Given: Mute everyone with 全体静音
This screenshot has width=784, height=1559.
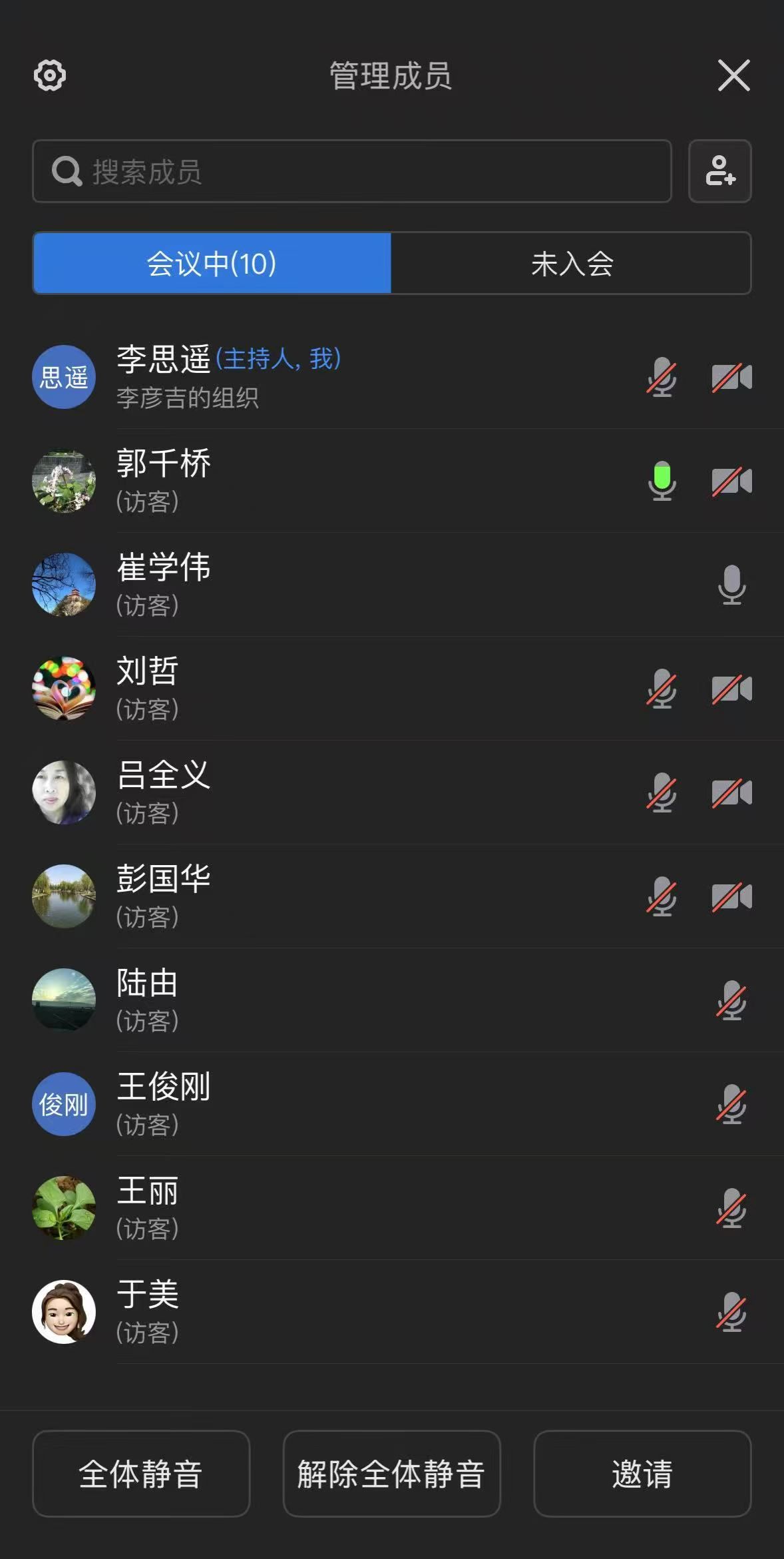Looking at the screenshot, I should [x=141, y=1474].
